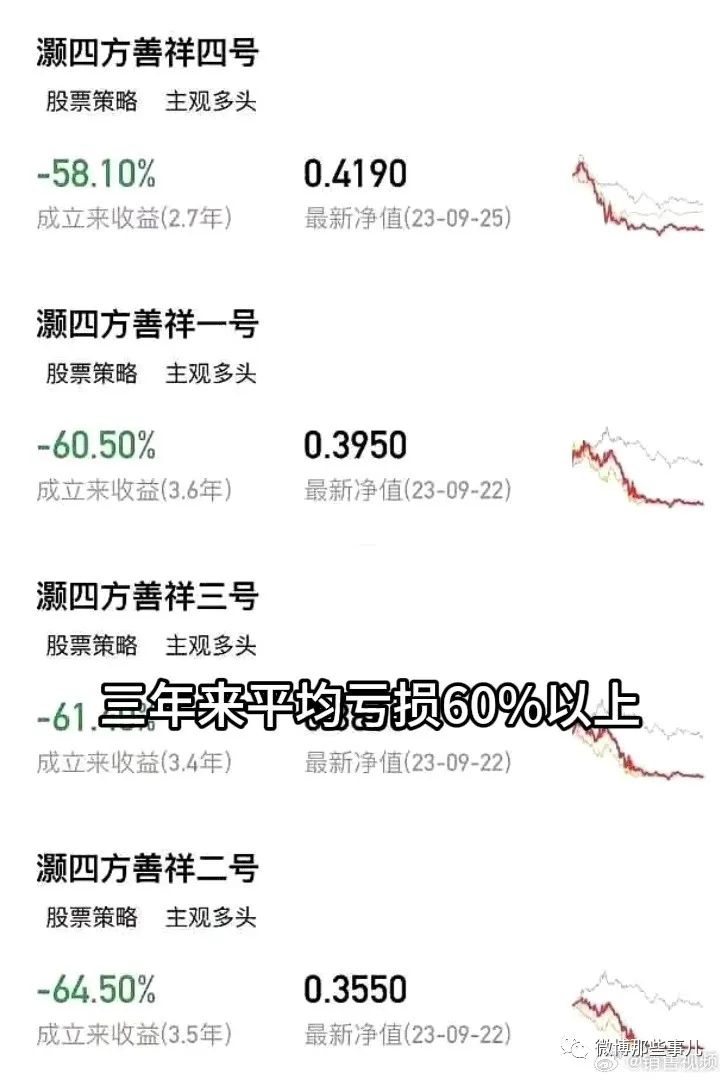This screenshot has width=726, height=1080.
Task: Click the 微博那些事儿 watermark icon
Action: (x=575, y=1050)
